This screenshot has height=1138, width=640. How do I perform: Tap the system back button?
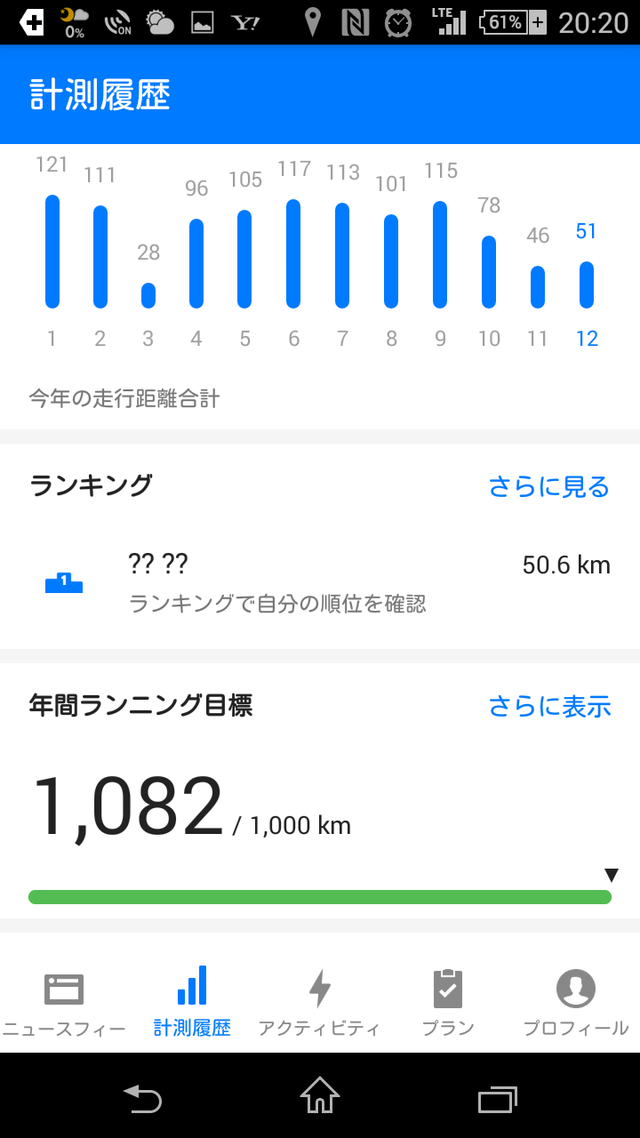(142, 1096)
